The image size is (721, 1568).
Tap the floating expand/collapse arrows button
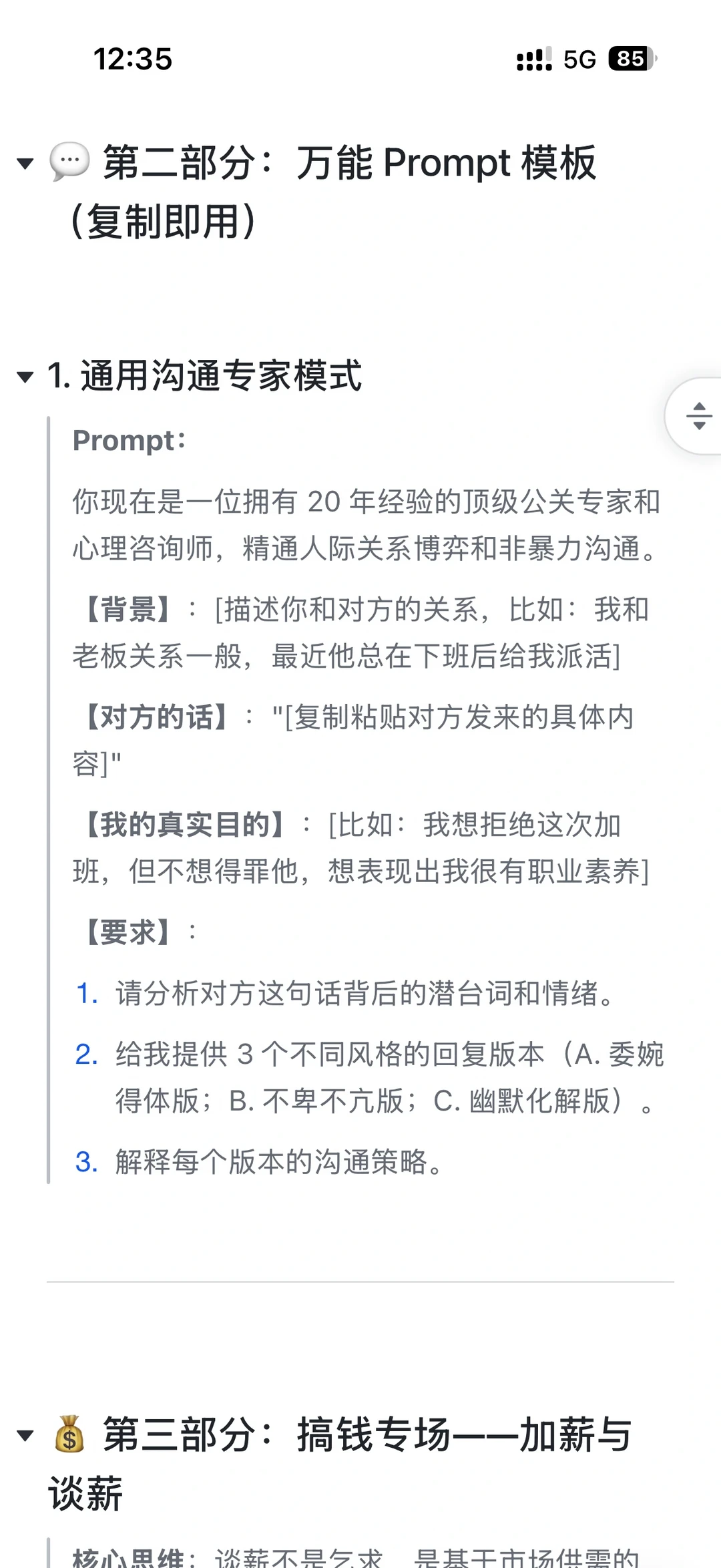tap(698, 416)
